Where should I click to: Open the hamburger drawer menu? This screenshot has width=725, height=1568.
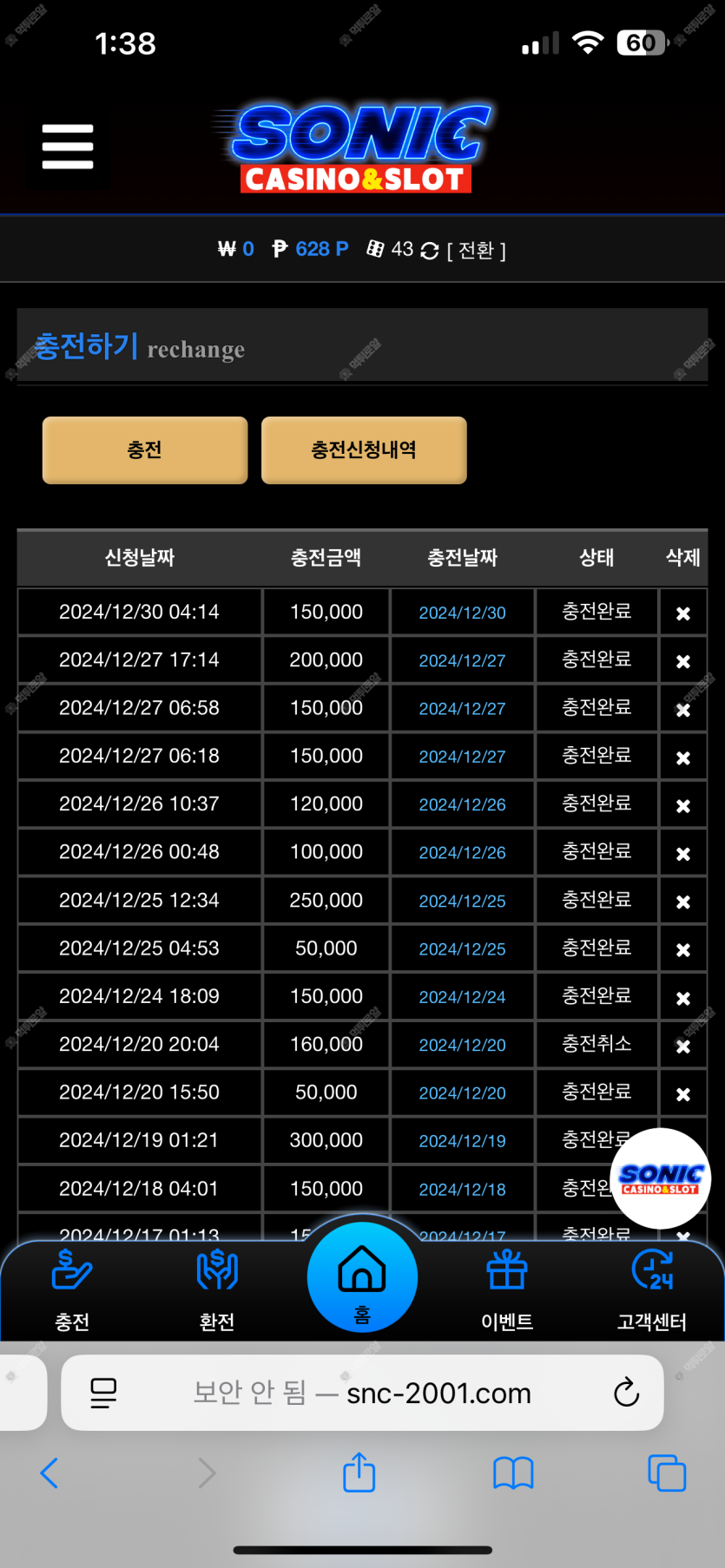coord(68,147)
